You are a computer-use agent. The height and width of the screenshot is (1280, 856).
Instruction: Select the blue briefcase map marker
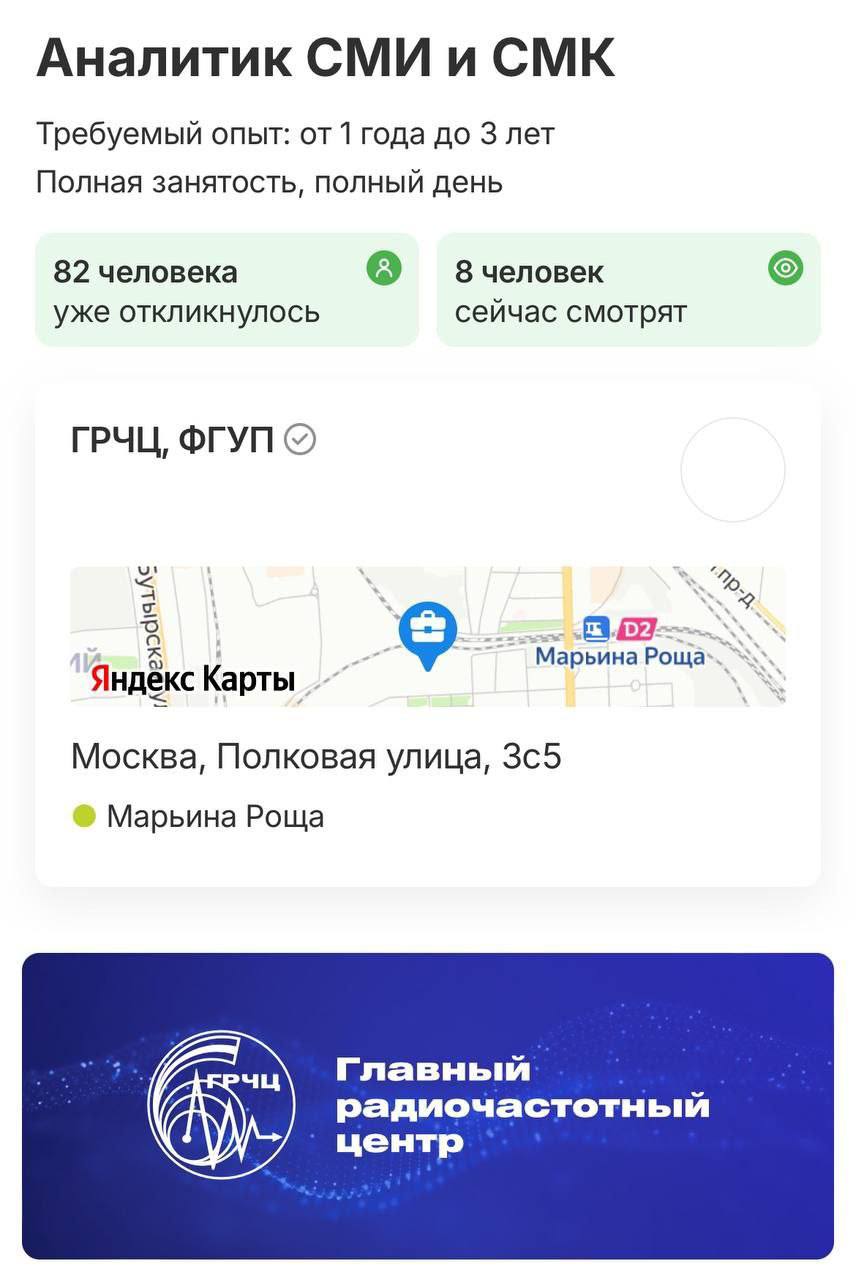point(428,628)
